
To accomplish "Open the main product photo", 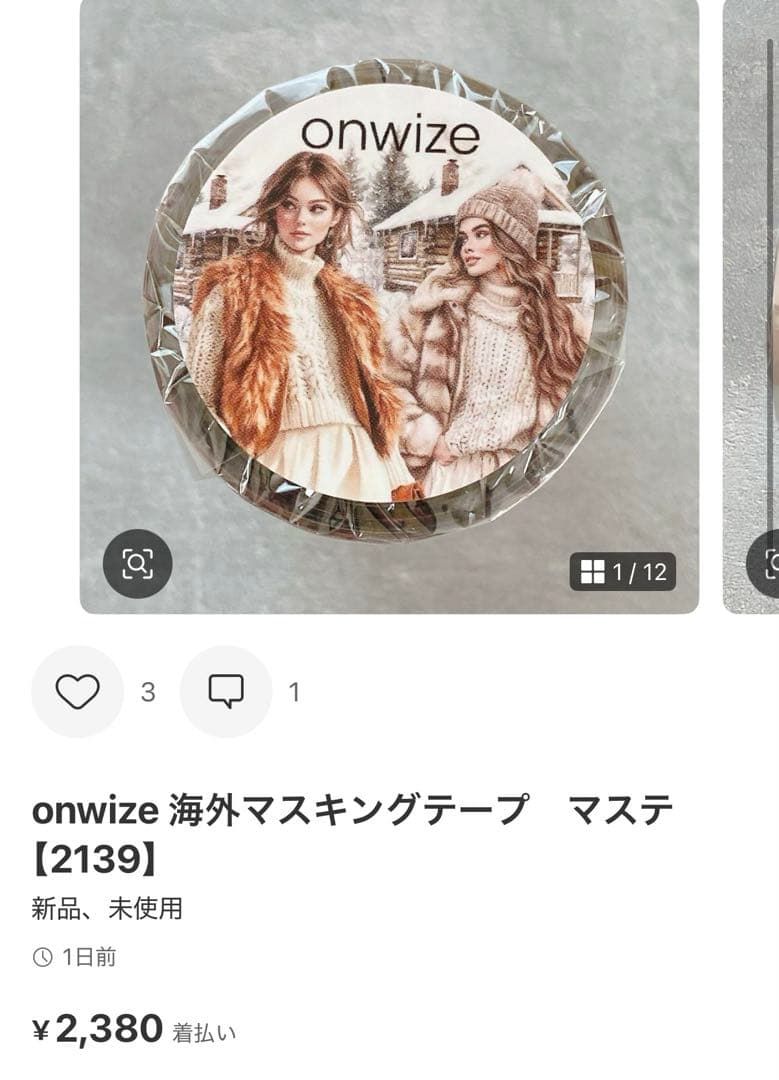I will 390,300.
